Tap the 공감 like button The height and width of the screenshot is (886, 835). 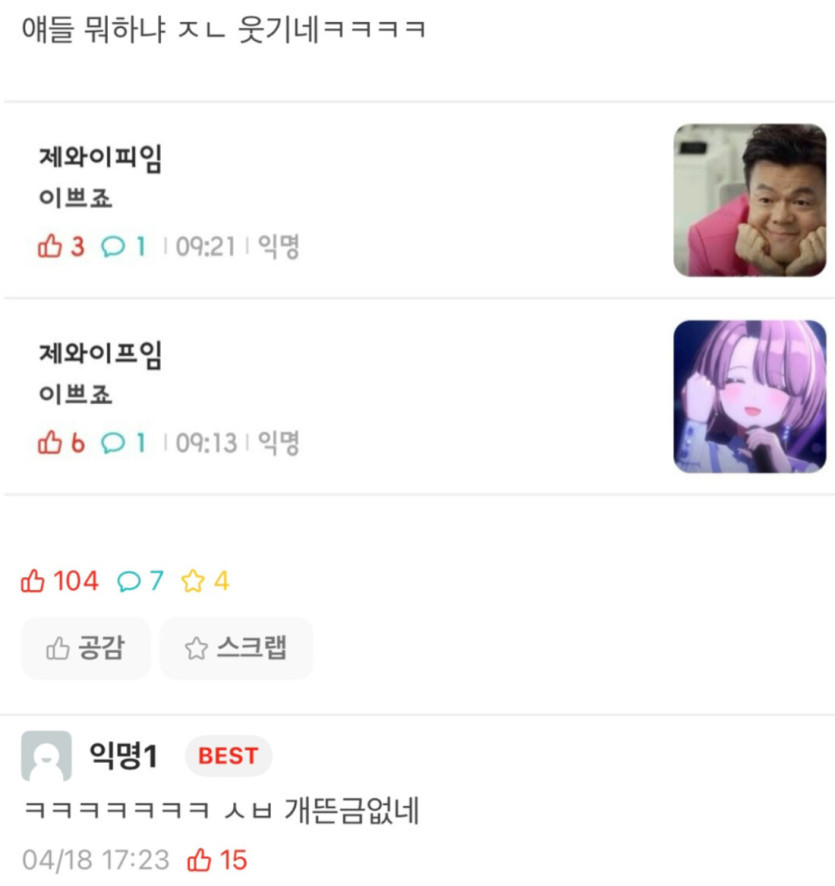pos(86,648)
